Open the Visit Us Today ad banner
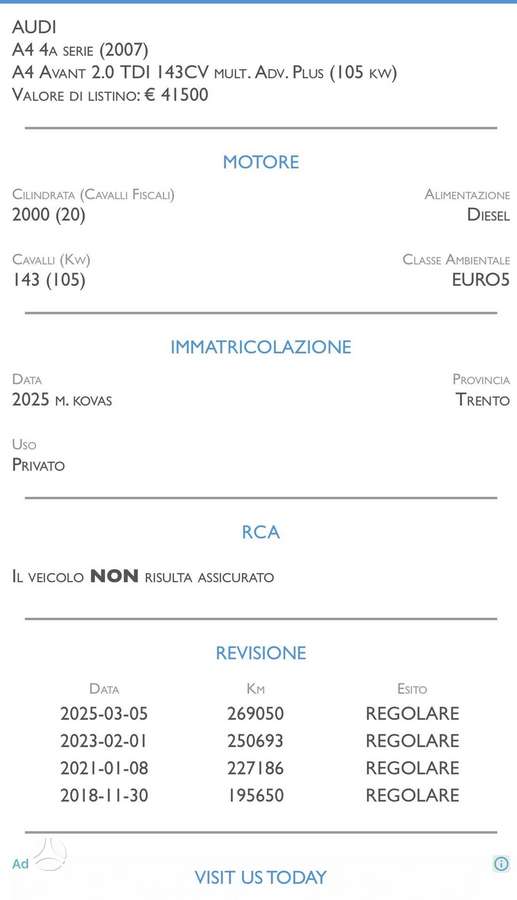 pos(261,877)
